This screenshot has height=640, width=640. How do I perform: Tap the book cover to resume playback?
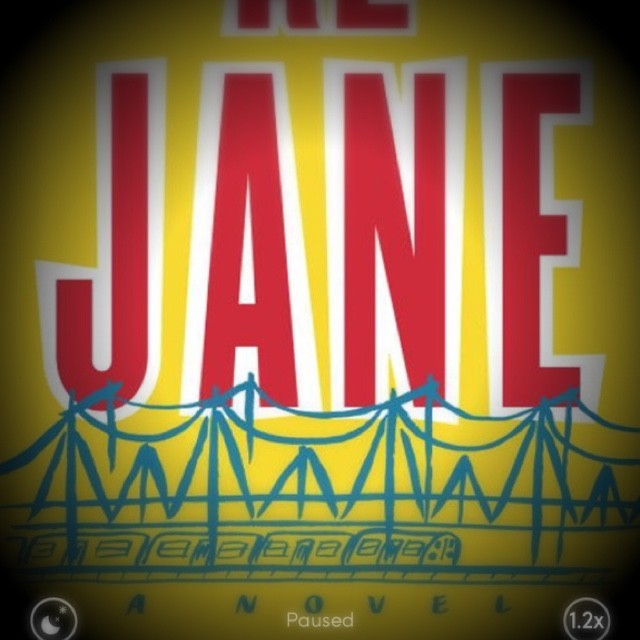coord(320,300)
